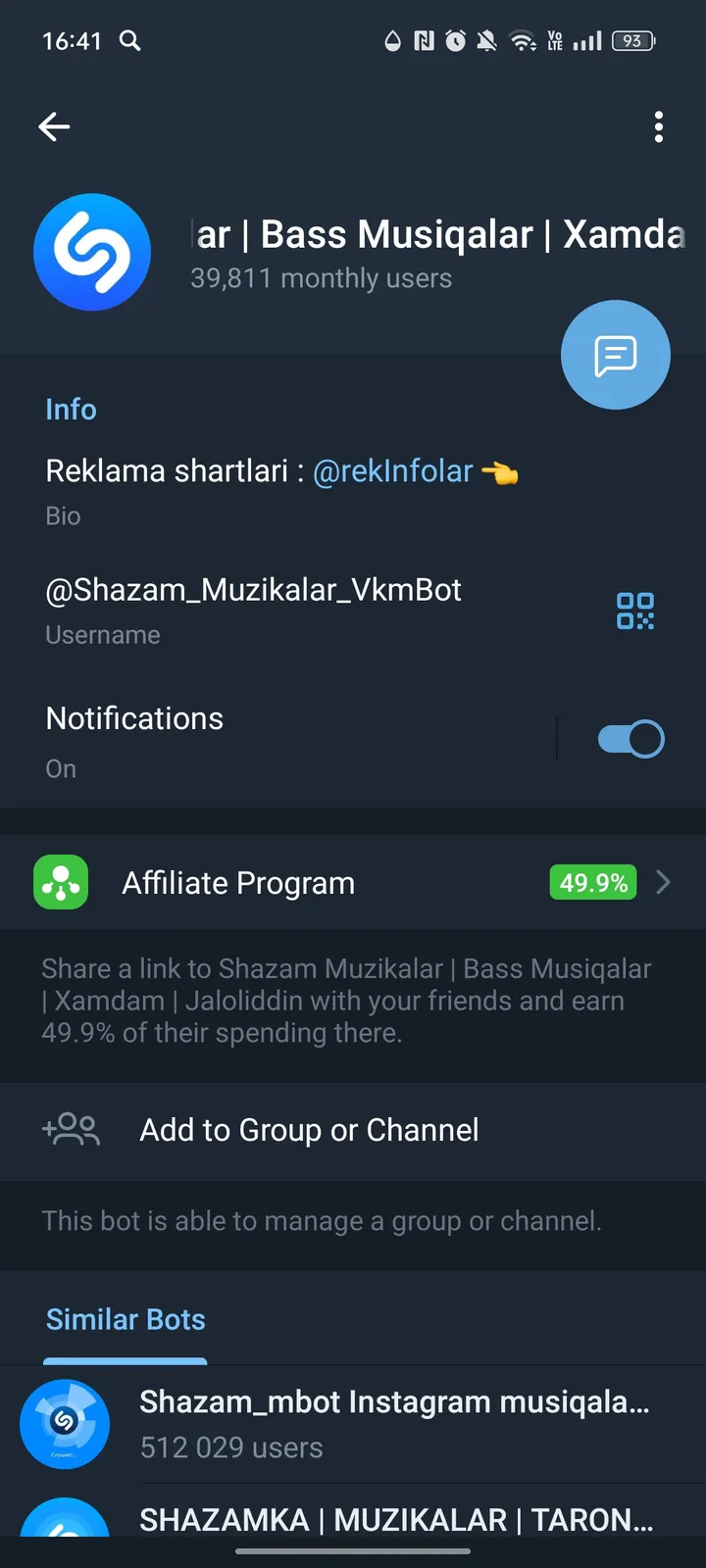The height and width of the screenshot is (1568, 706).
Task: Toggle the Notifications switch off
Action: coord(630,738)
